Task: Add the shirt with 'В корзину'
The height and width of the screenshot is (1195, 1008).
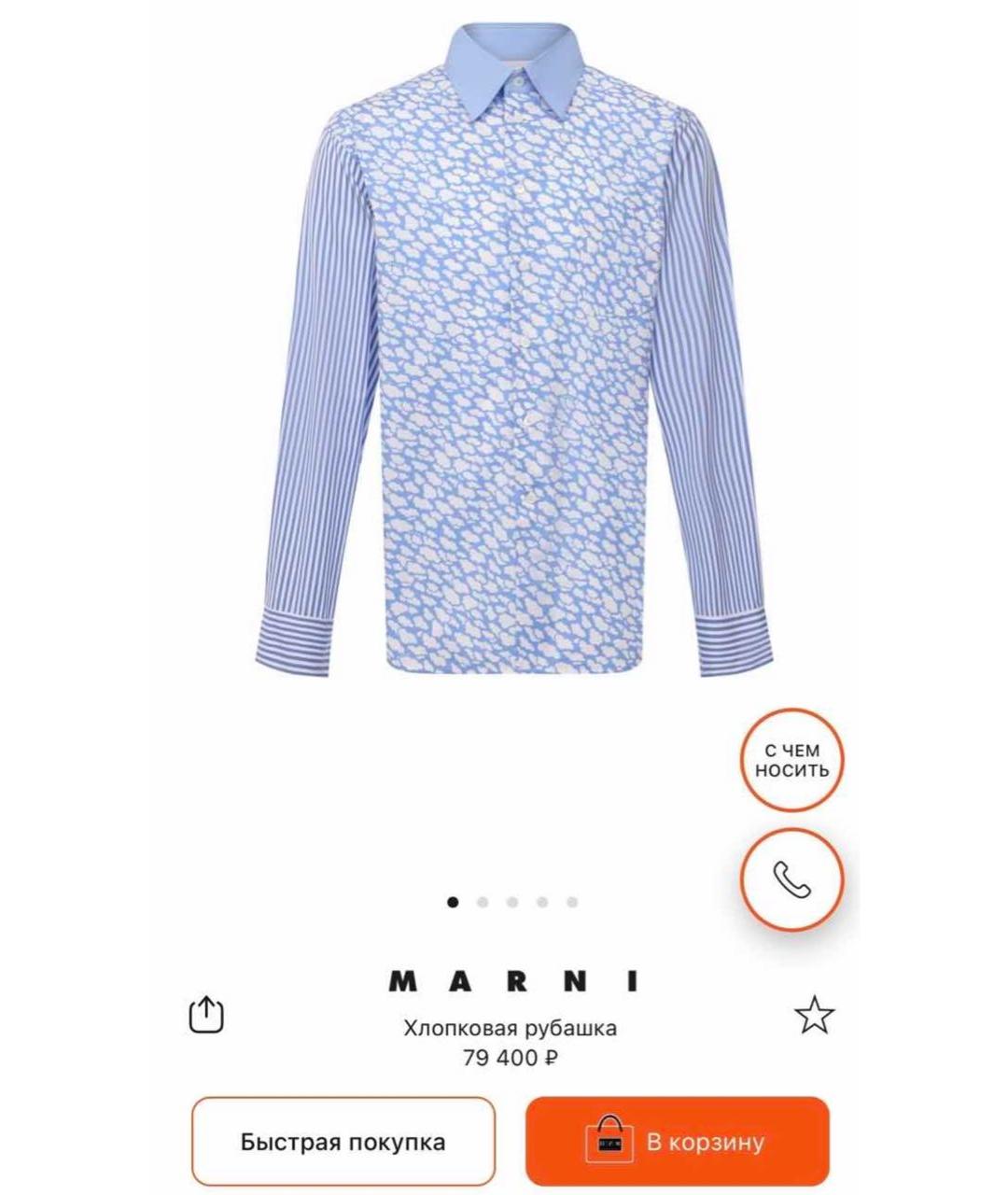Action: click(x=677, y=1141)
